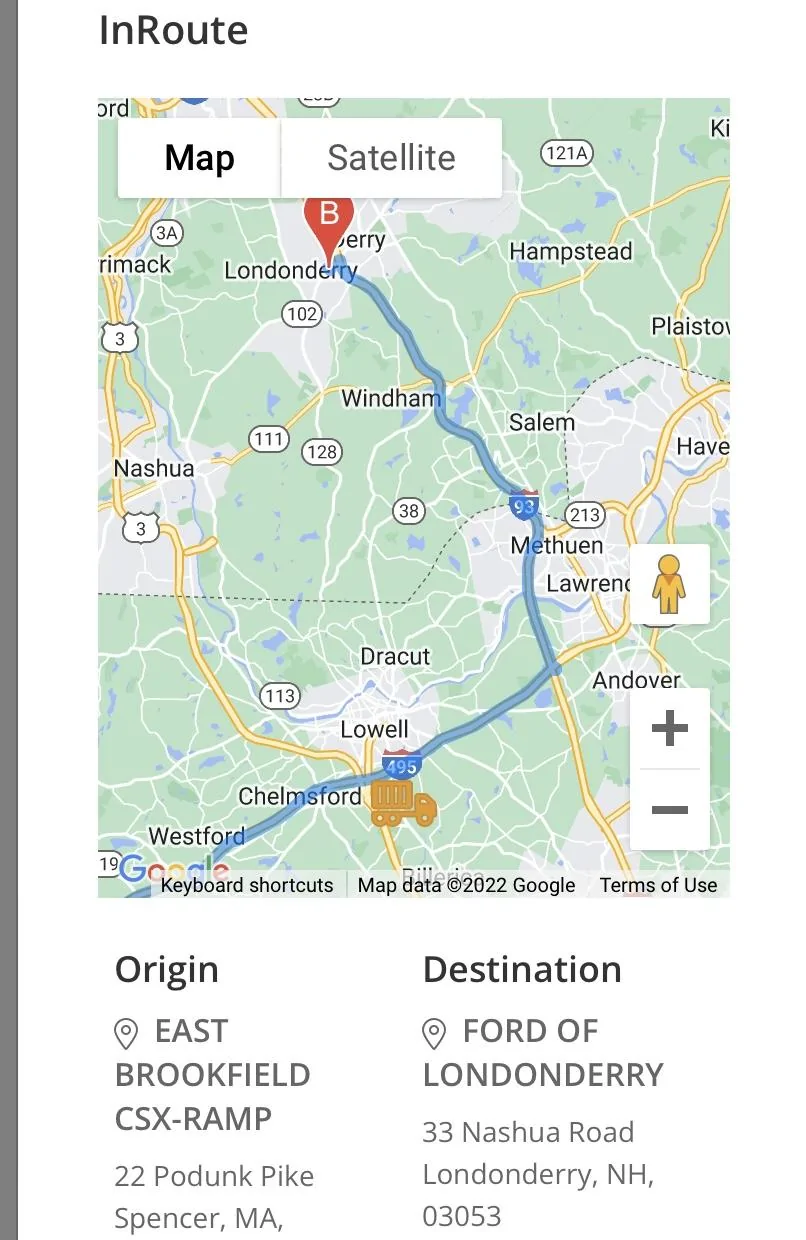Zoom in on the map
806x1240 pixels.
pos(669,728)
